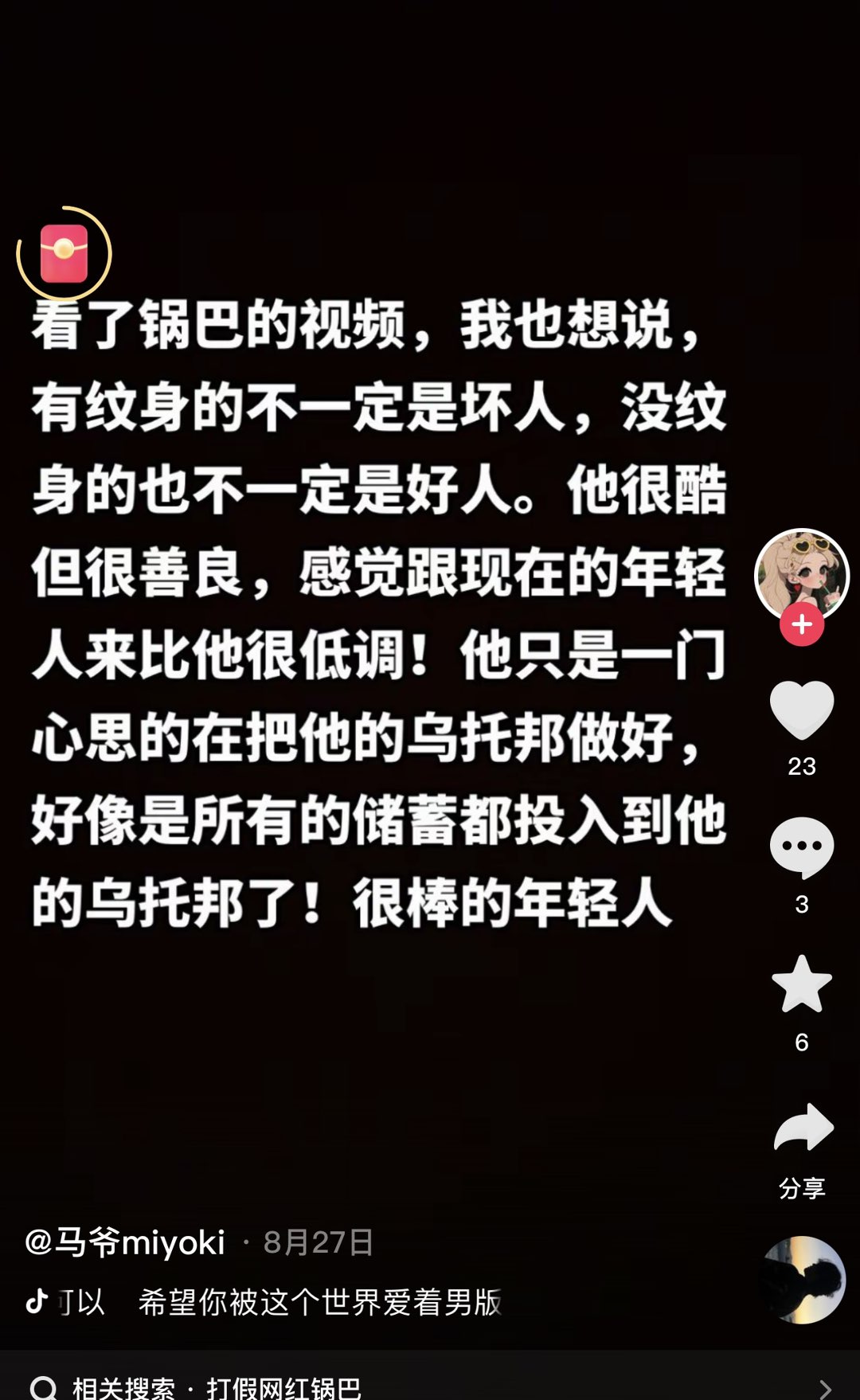Viewport: 860px width, 1400px height.
Task: Open the spinning music disc
Action: tap(803, 1280)
